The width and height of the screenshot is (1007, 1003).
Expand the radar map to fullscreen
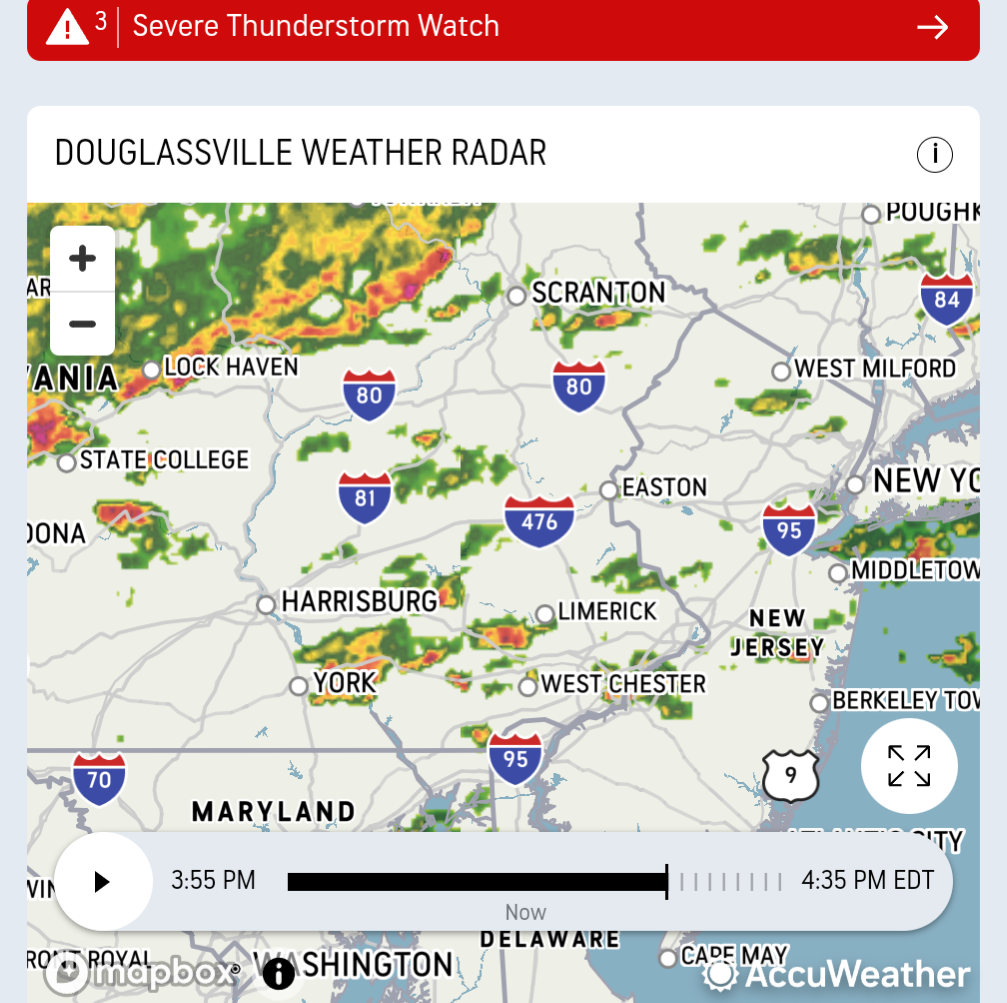[x=909, y=766]
